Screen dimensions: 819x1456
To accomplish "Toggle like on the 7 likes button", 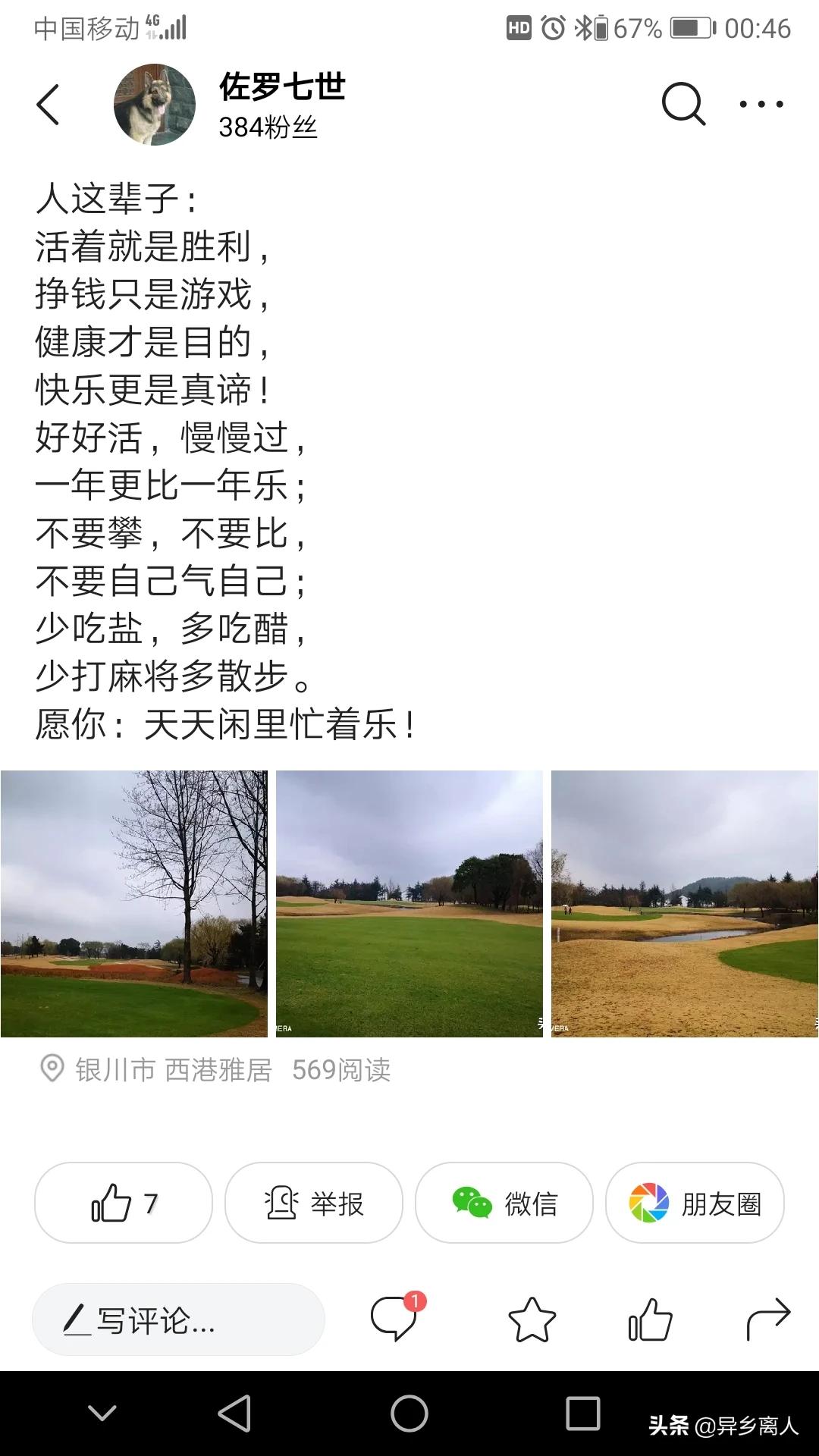I will [122, 1204].
